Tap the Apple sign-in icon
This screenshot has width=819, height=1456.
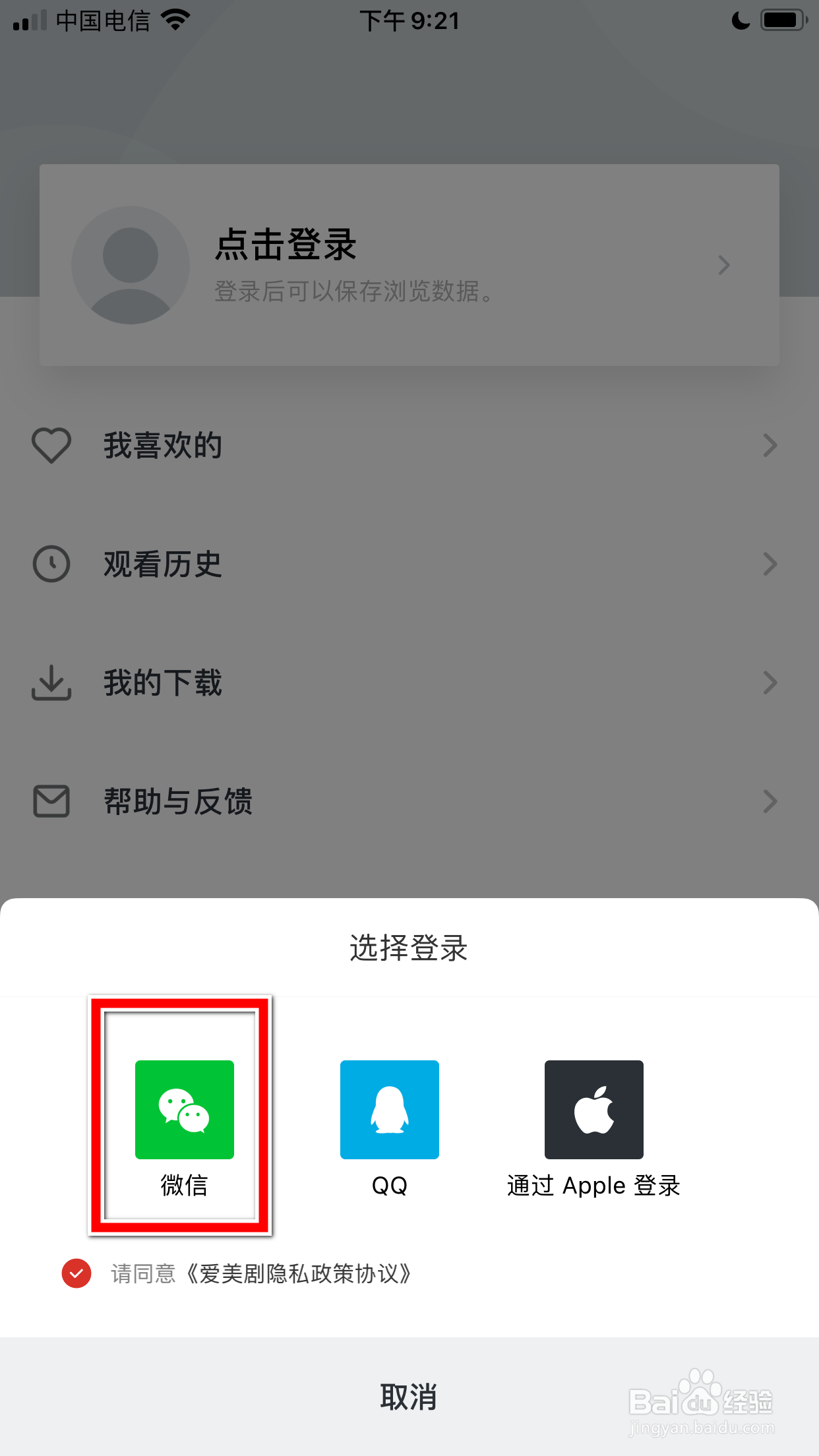[x=593, y=1108]
